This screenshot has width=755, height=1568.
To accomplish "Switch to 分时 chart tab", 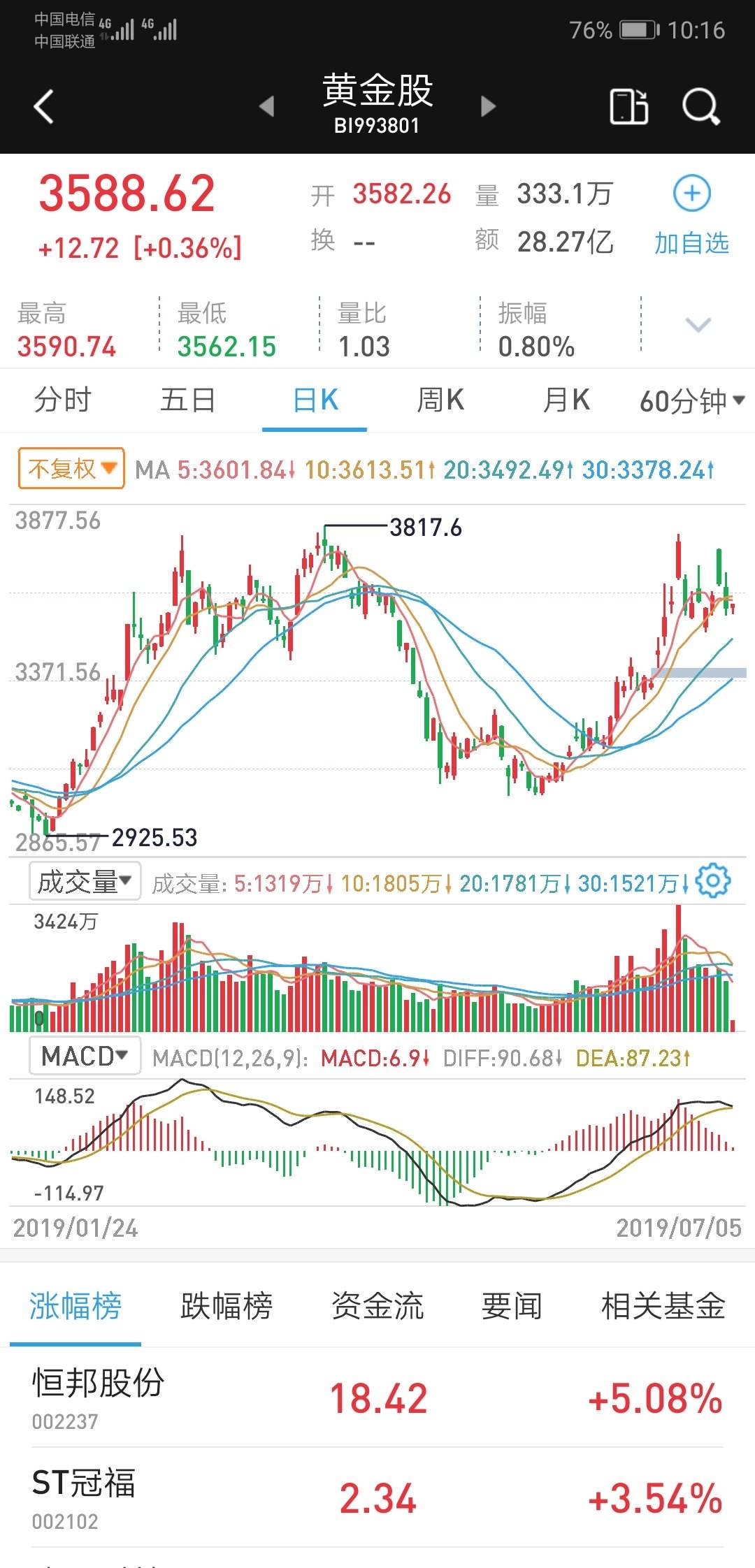I will point(62,400).
